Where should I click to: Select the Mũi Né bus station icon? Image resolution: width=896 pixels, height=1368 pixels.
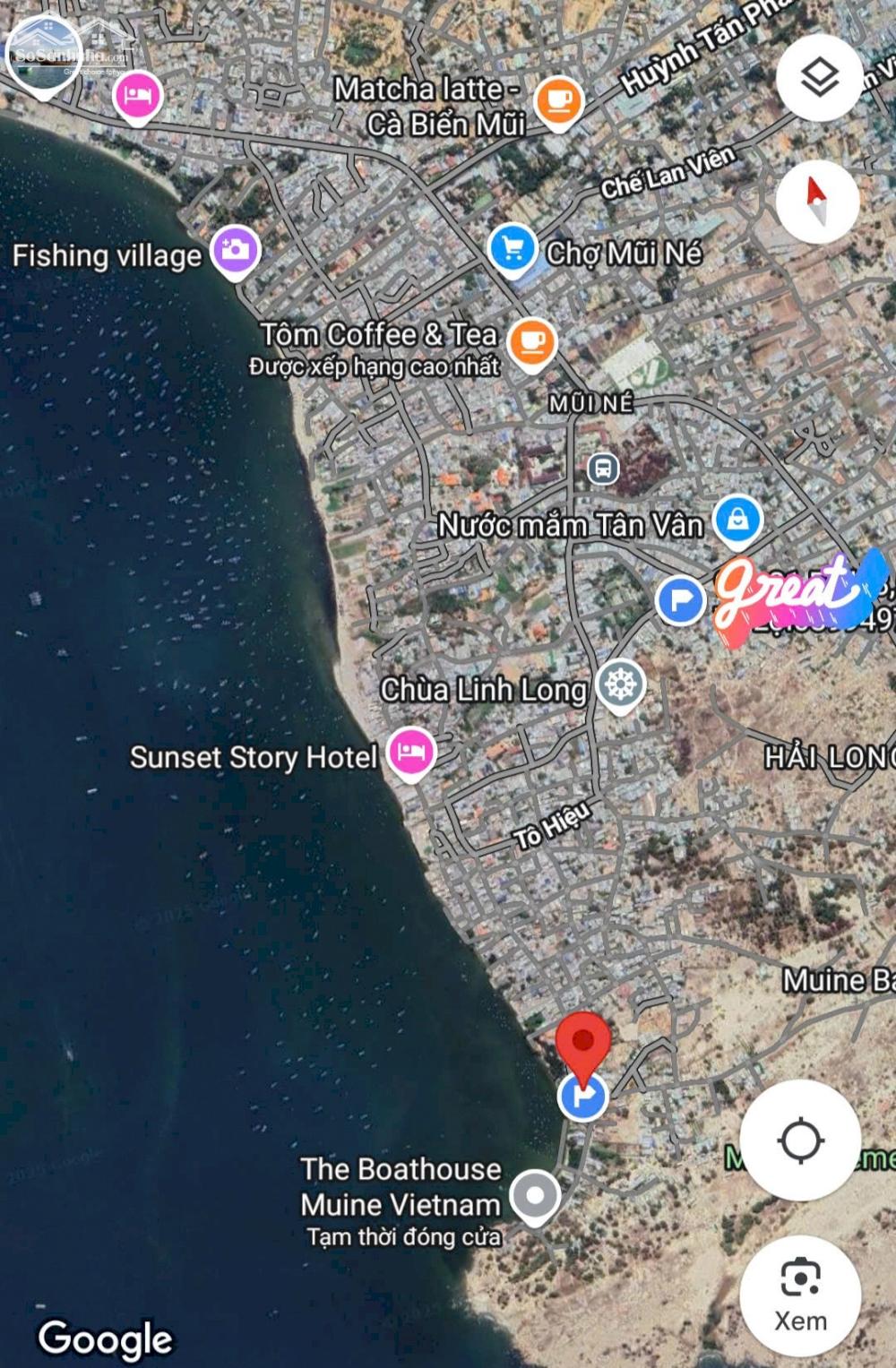[603, 468]
